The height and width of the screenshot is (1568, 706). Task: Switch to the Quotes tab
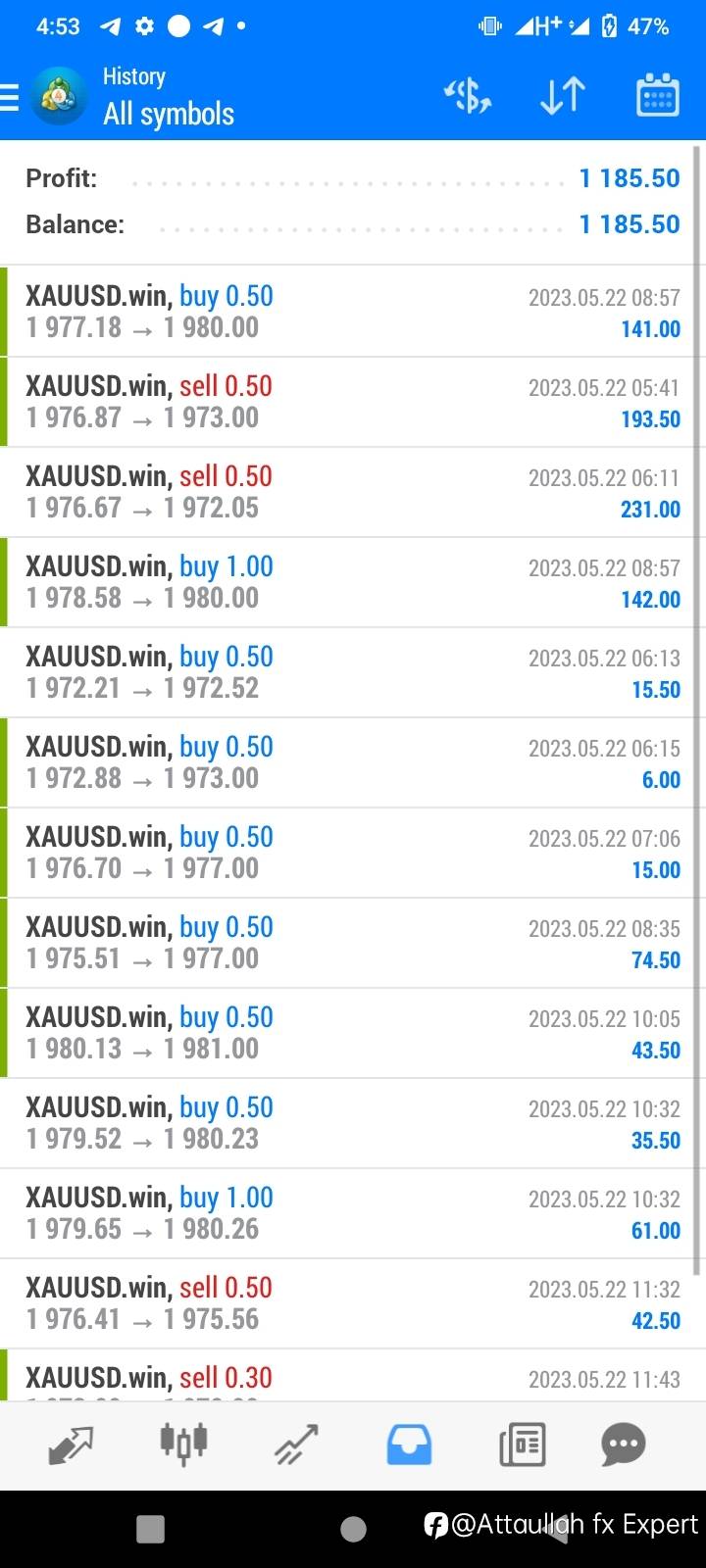pyautogui.click(x=71, y=1445)
